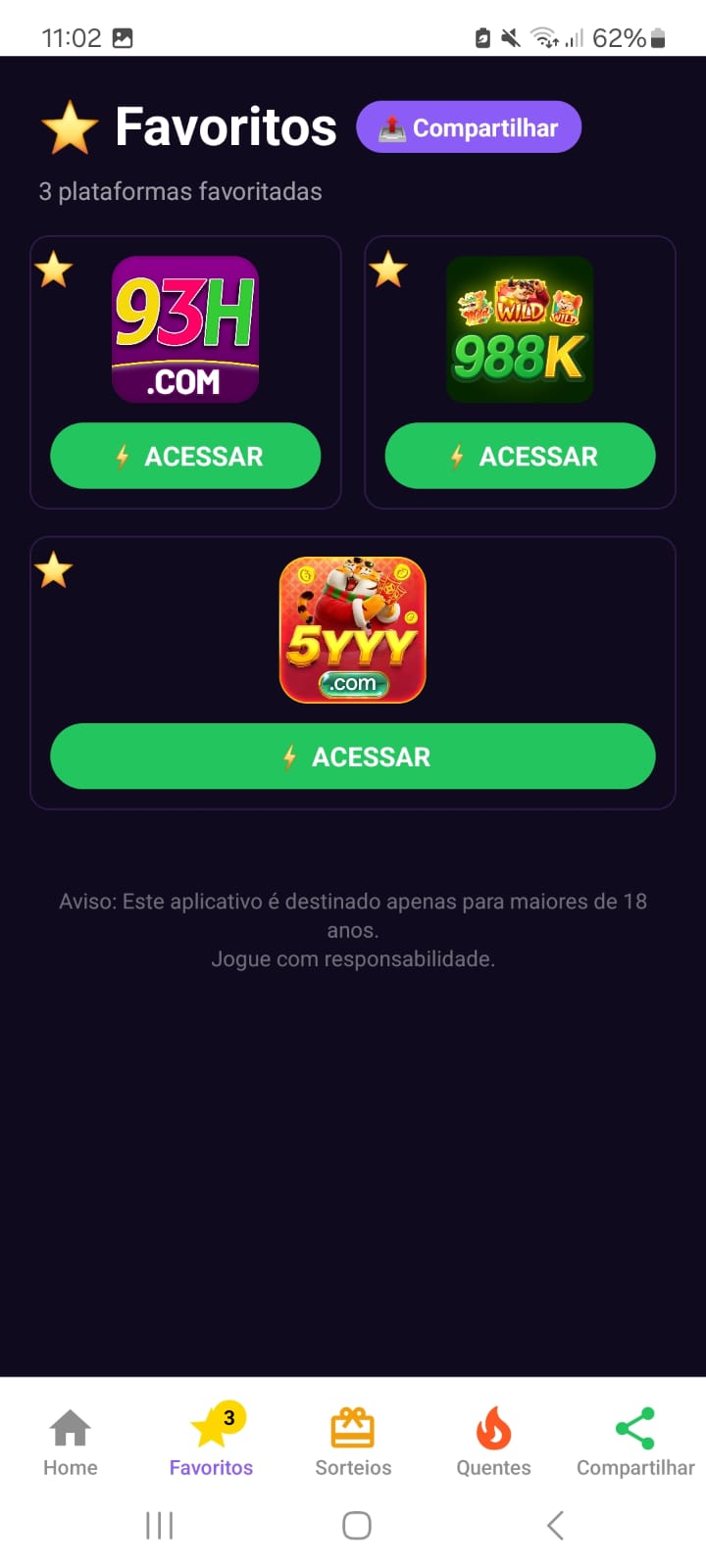Tap the Android back arrow
The height and width of the screenshot is (1568, 706).
click(x=554, y=1525)
